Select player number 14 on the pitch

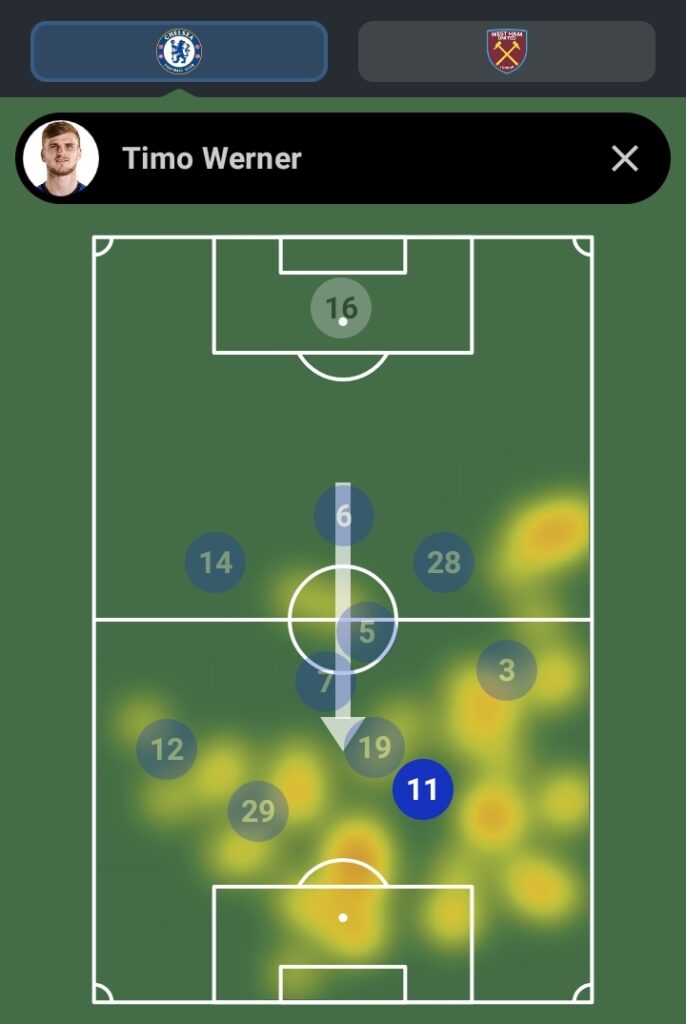click(215, 563)
